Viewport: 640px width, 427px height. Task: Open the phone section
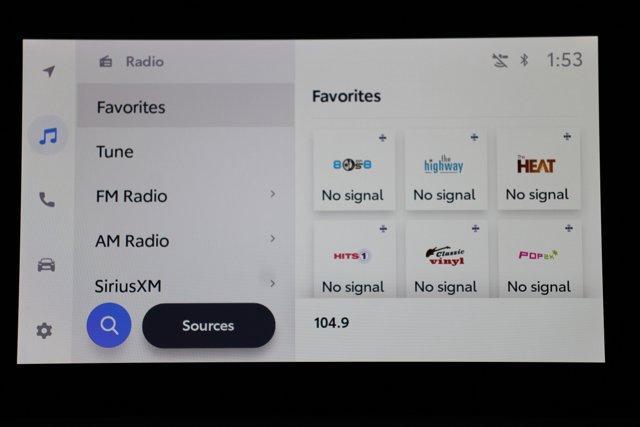(x=47, y=200)
